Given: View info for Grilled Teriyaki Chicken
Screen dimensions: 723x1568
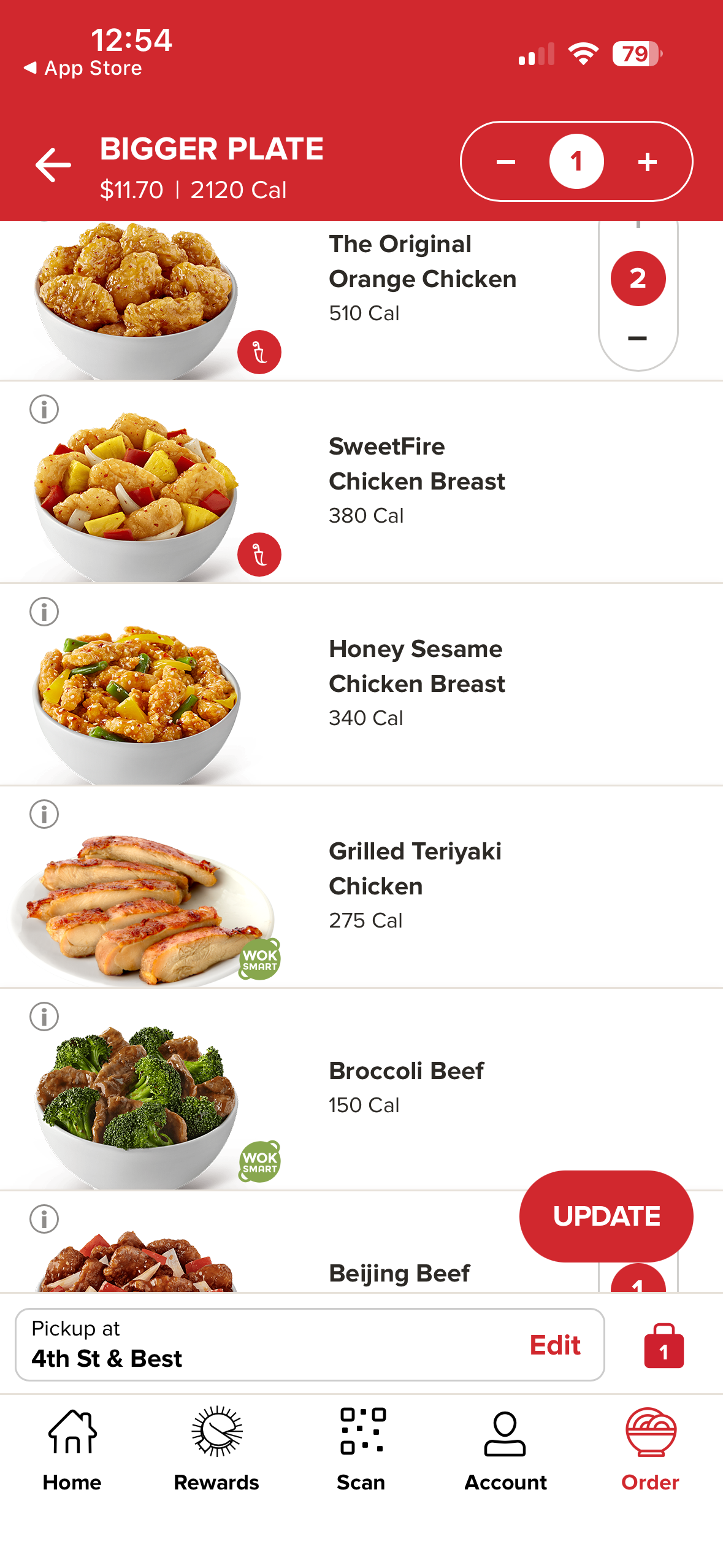Looking at the screenshot, I should coord(44,815).
